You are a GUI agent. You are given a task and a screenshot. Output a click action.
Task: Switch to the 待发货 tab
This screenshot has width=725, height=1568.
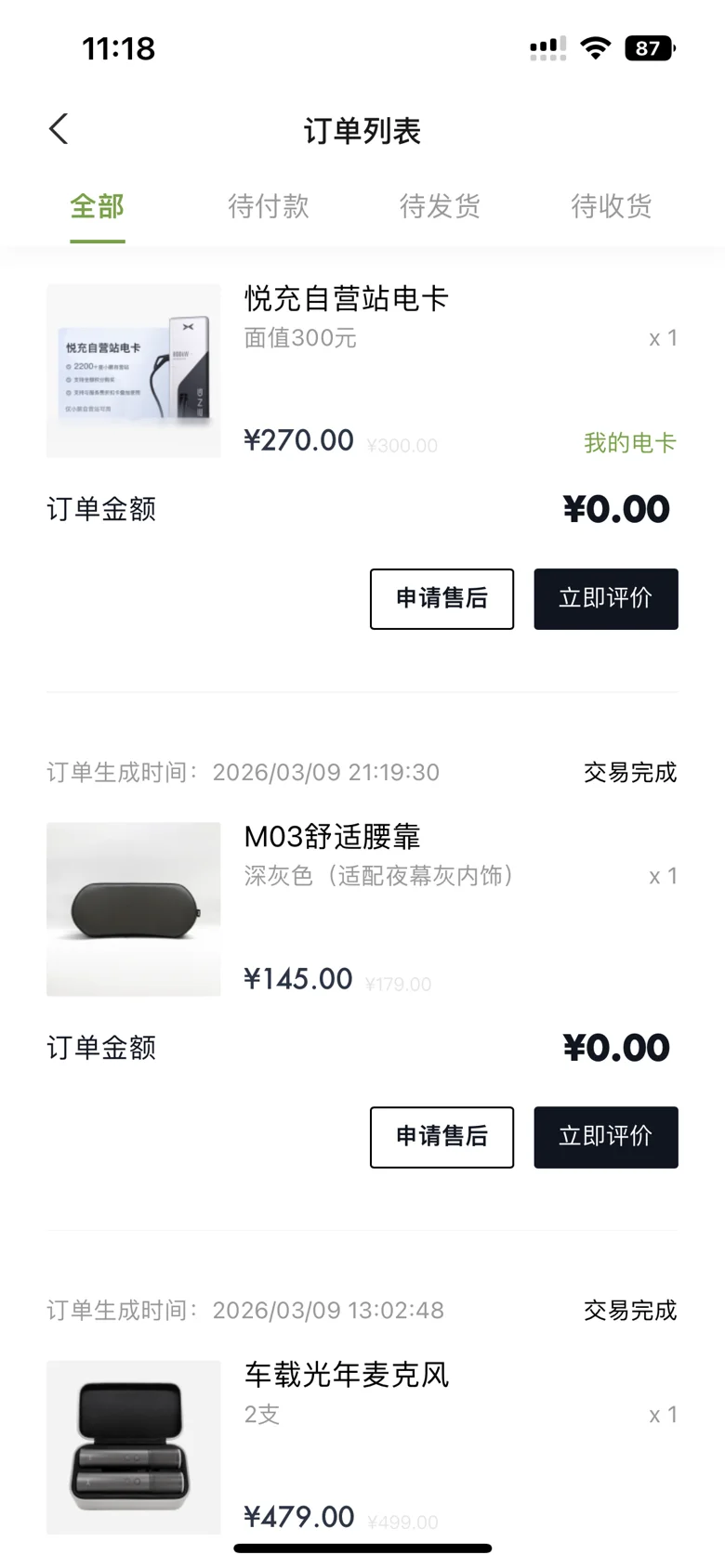point(440,206)
